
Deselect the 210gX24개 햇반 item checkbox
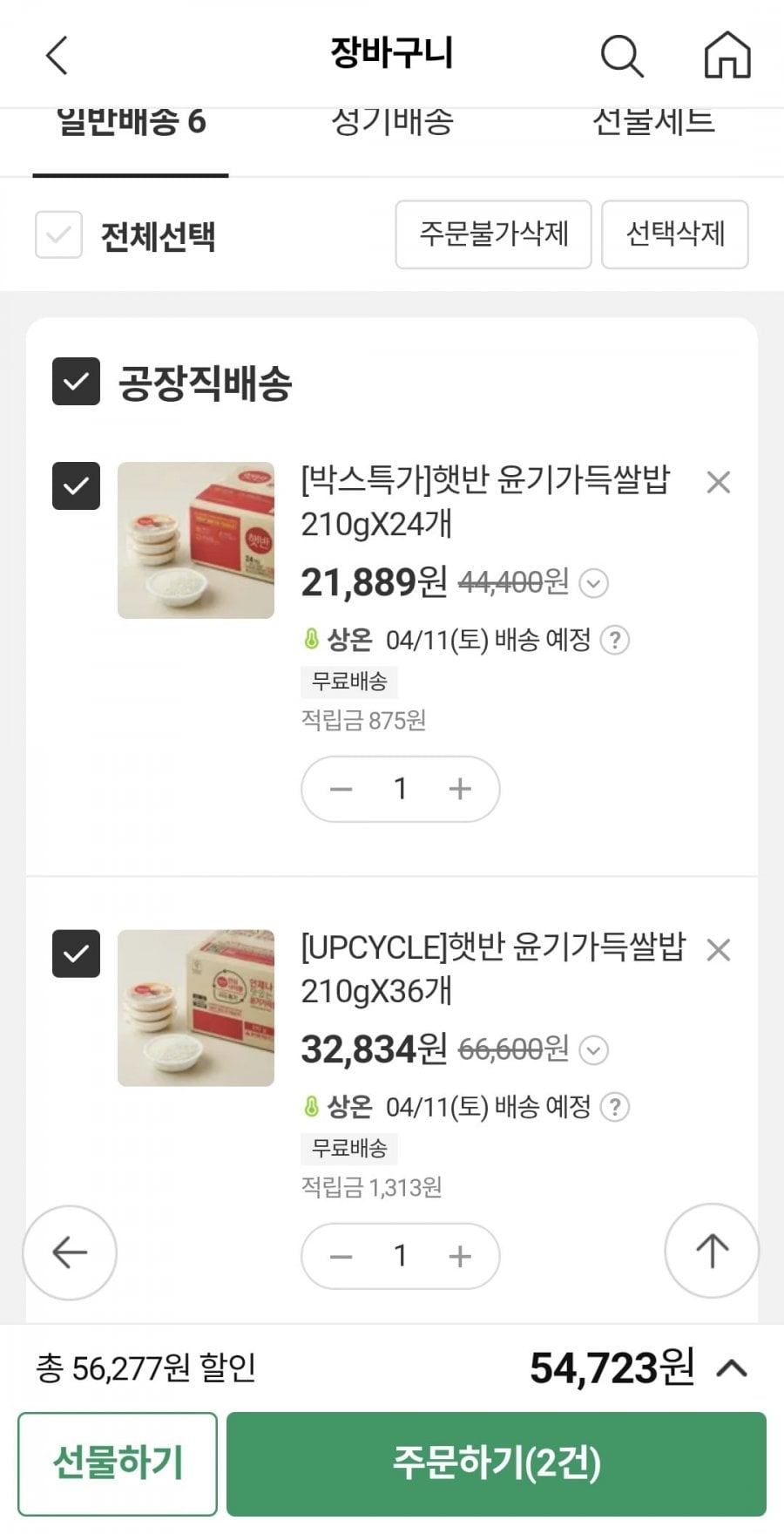click(x=76, y=485)
